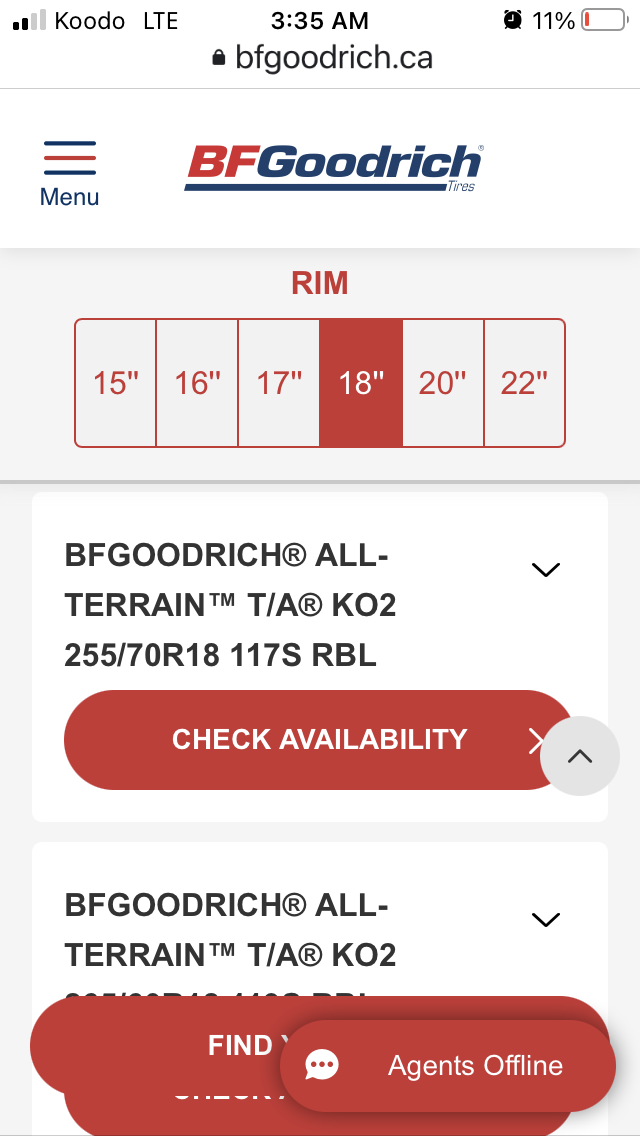This screenshot has height=1136, width=640.
Task: Tap the bfgoodrich.ca address bar
Action: click(322, 57)
